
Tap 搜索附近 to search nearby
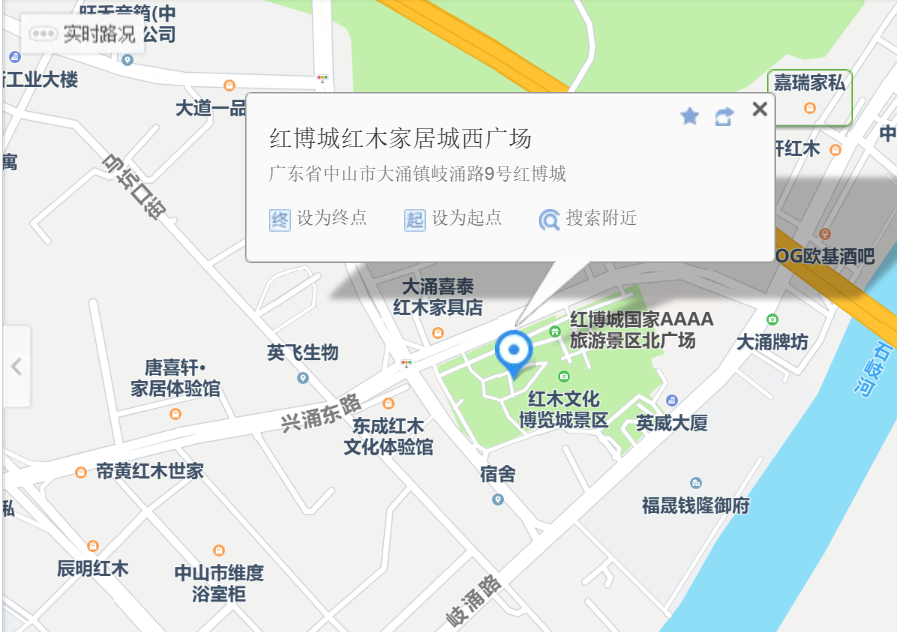[588, 219]
